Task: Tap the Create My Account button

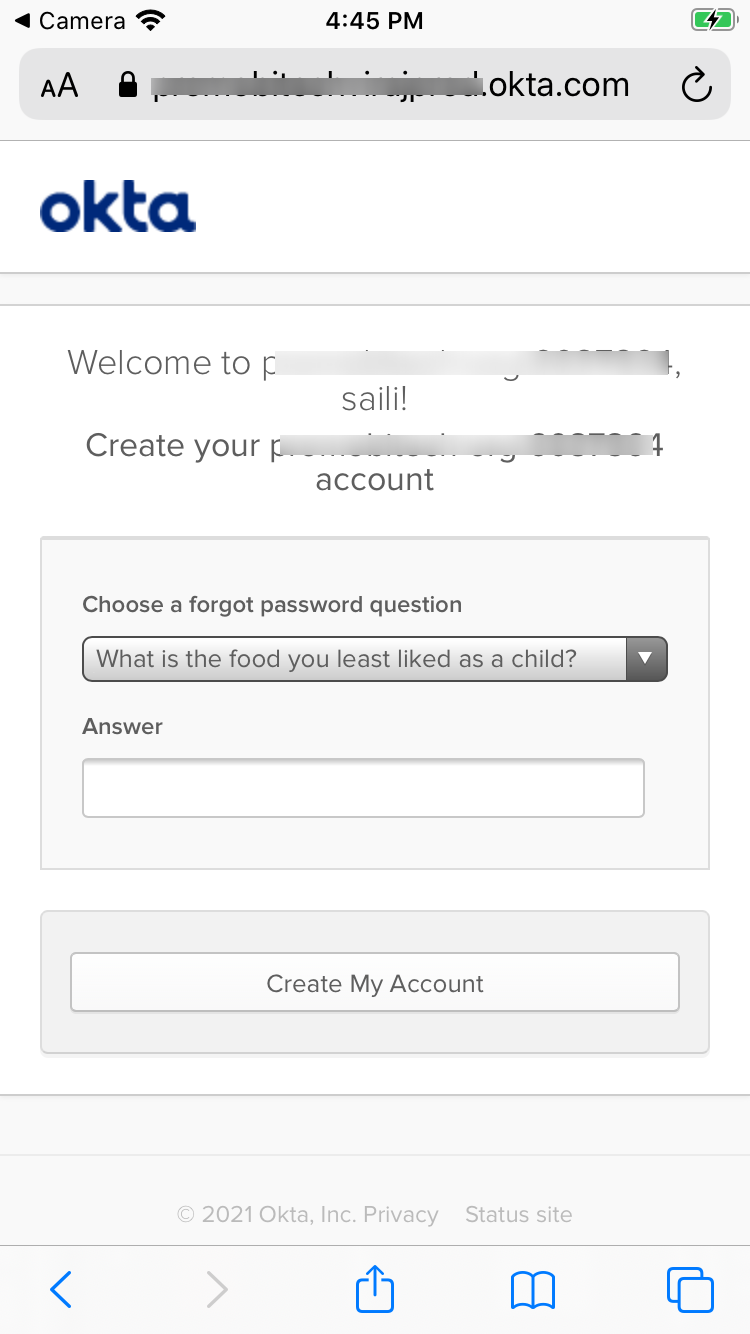Action: pyautogui.click(x=375, y=983)
